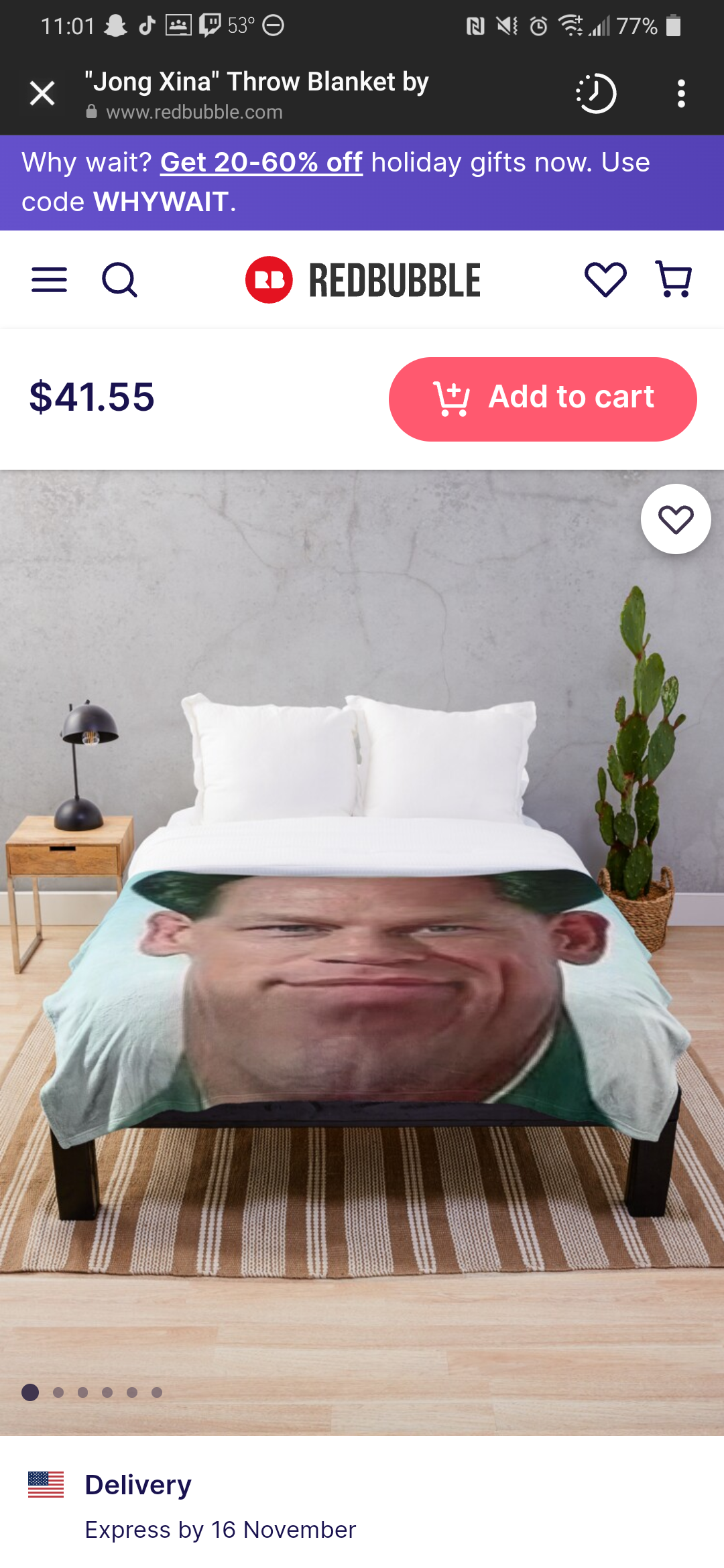Open Redbubble search
724x1568 pixels.
click(x=120, y=279)
